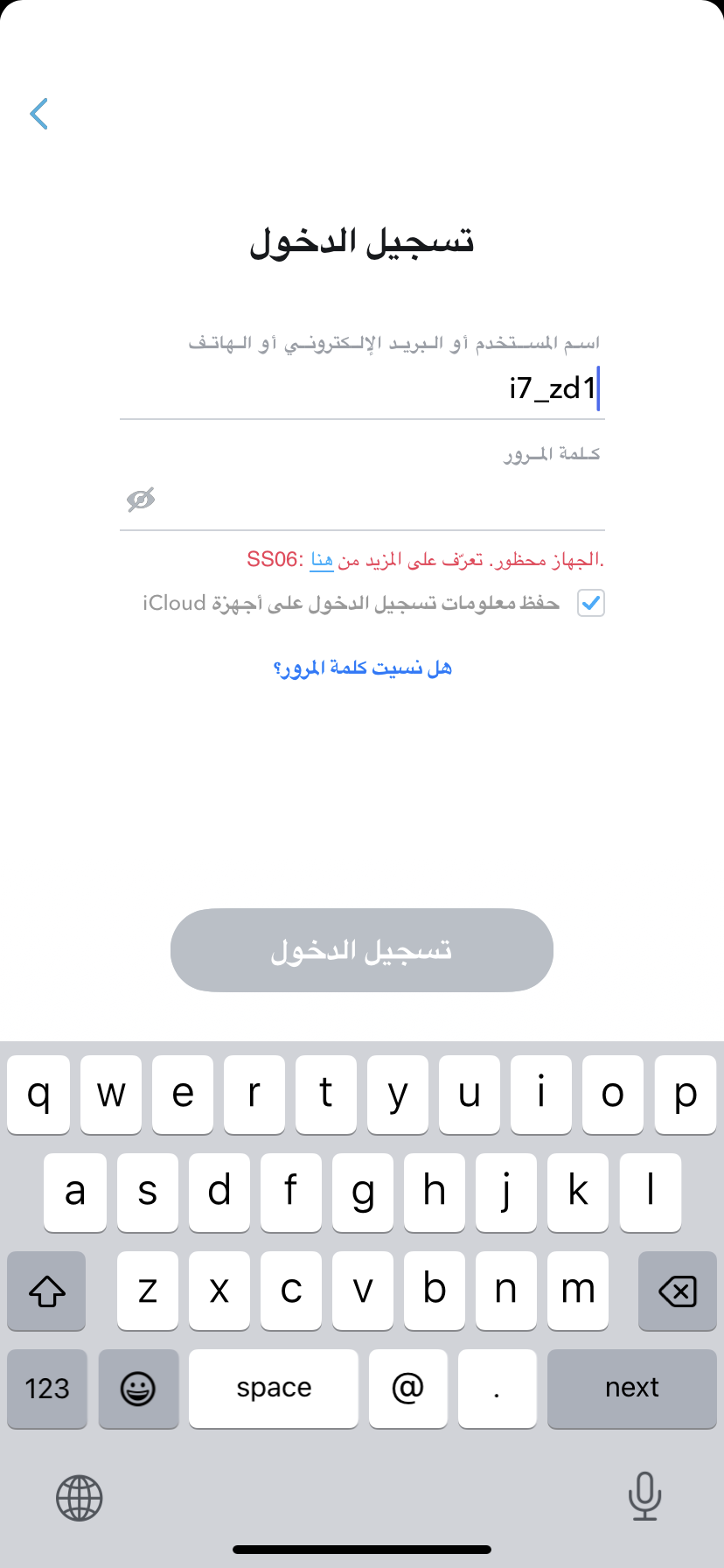Tap the تسجيل الدخول login button

(x=362, y=950)
